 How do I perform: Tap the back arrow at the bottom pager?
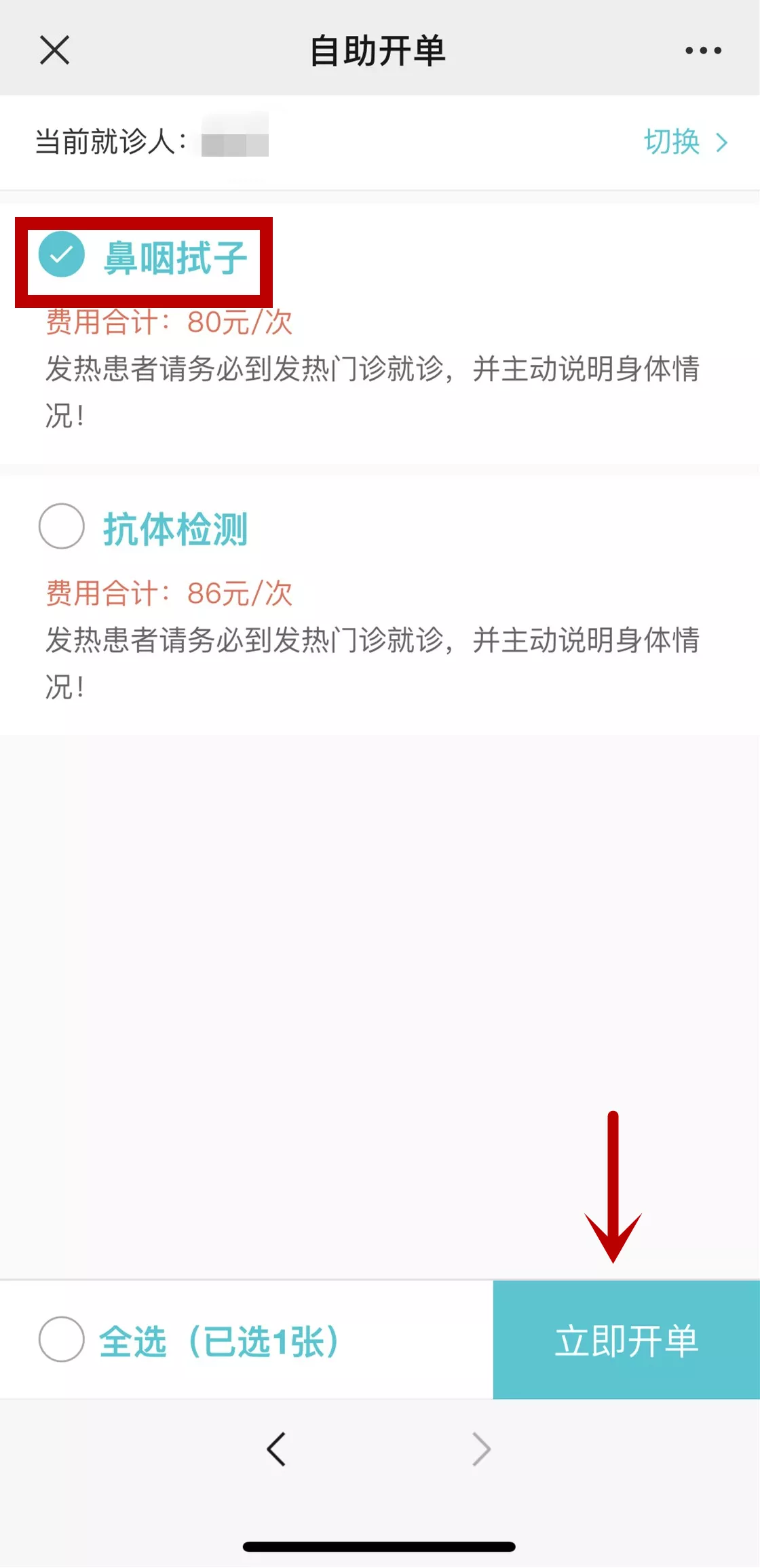277,1449
